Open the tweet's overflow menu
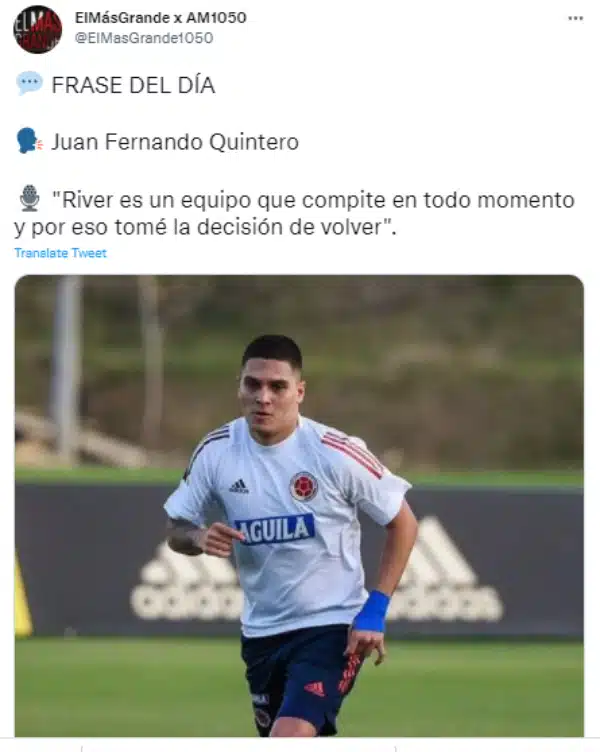Screen dimensions: 600x752 [x=575, y=18]
